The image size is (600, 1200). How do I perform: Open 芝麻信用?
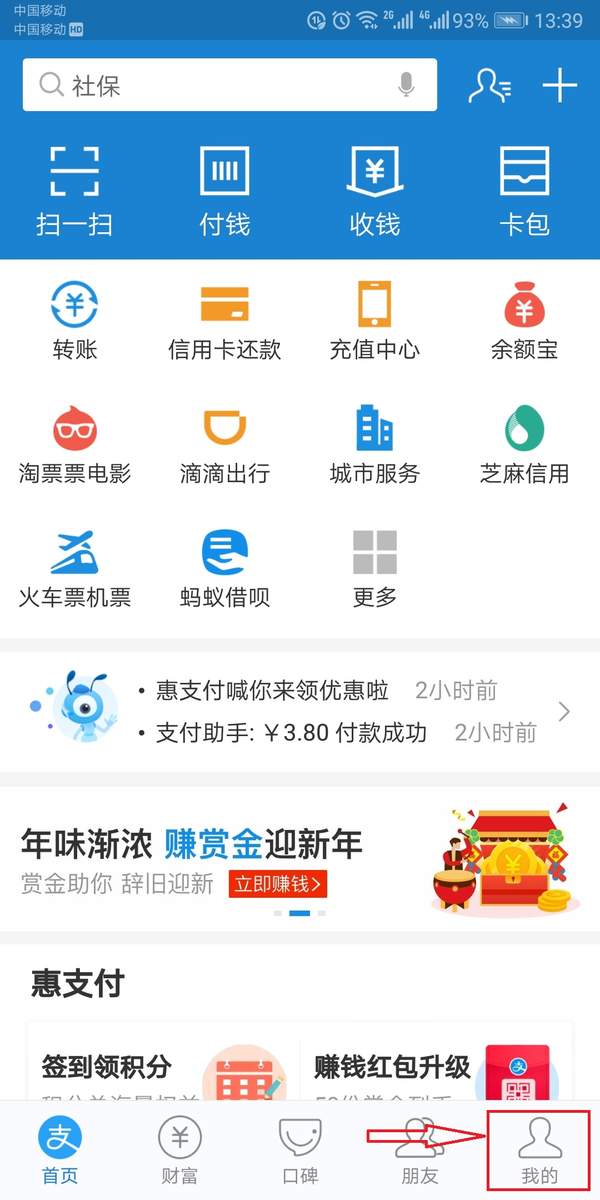pos(525,445)
